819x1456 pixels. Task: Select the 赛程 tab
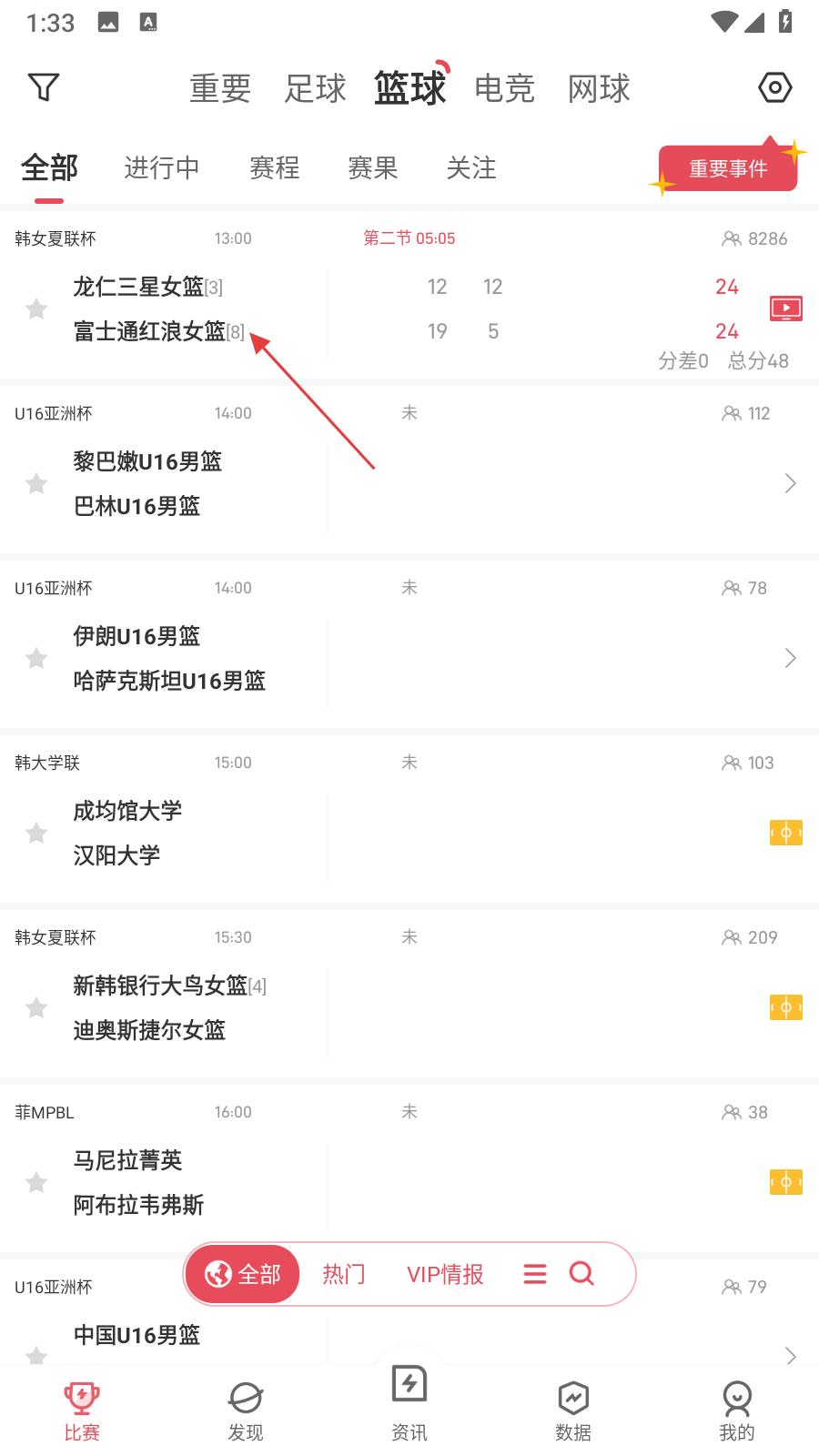[274, 168]
